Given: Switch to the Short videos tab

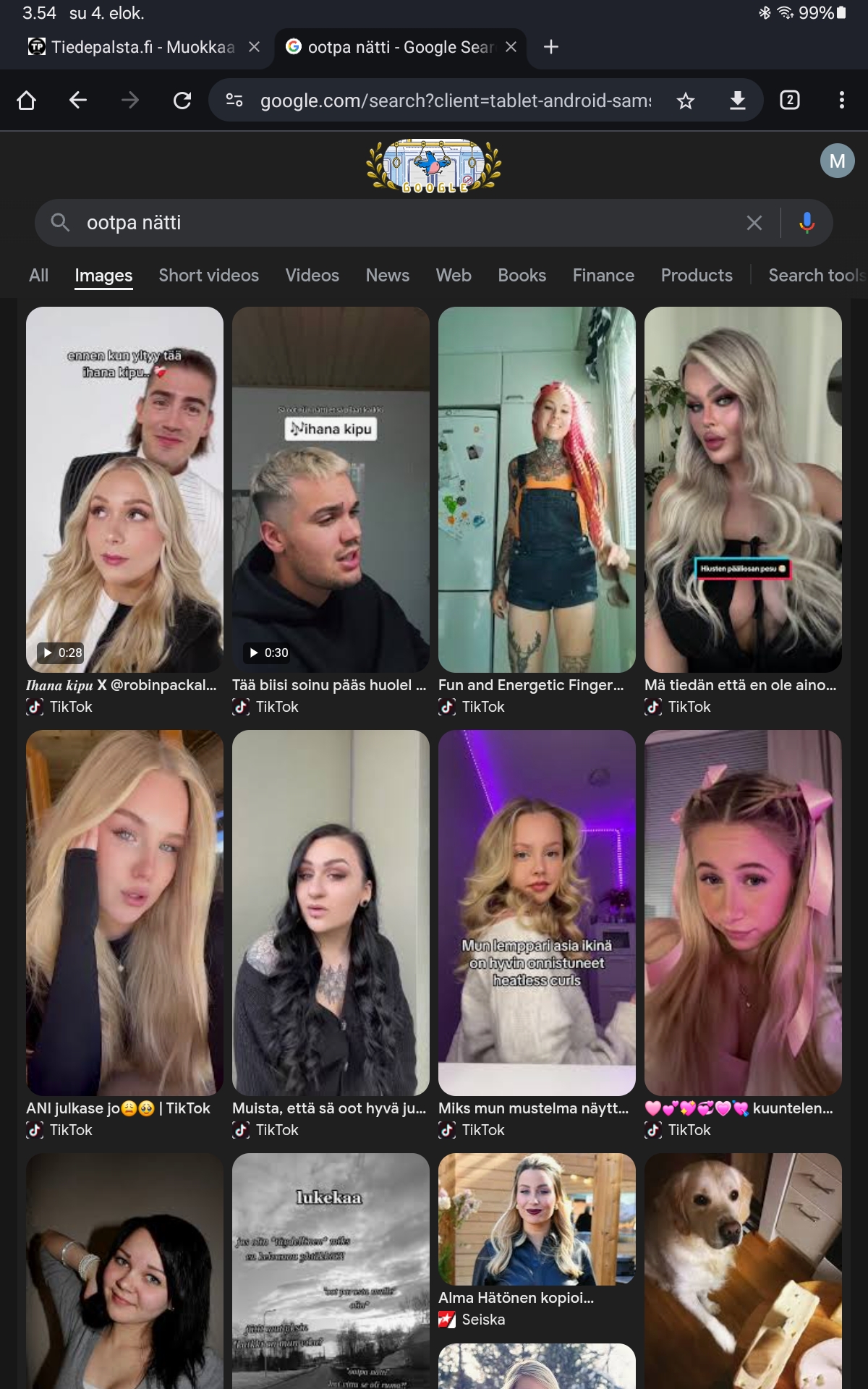Looking at the screenshot, I should (x=208, y=276).
